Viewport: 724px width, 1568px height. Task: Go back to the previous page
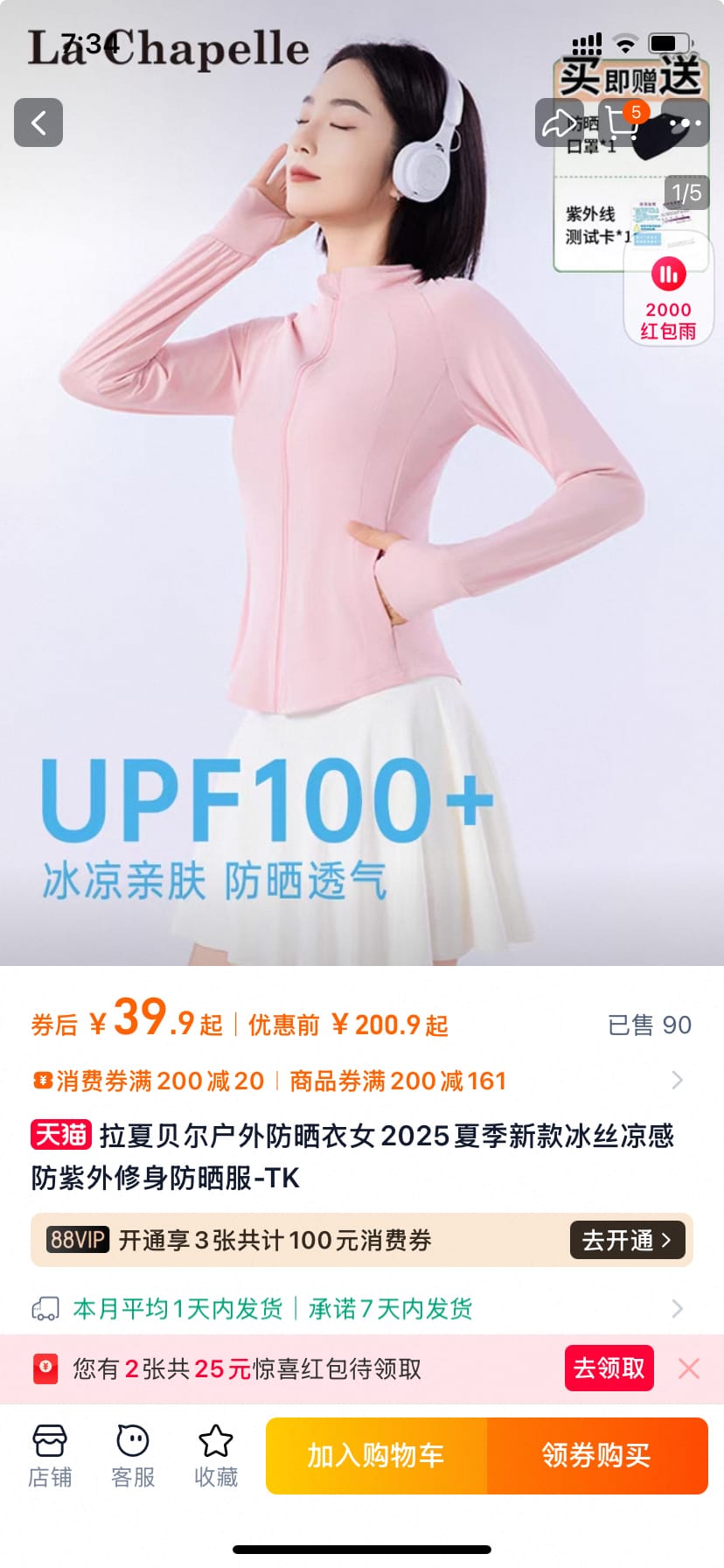tap(38, 122)
